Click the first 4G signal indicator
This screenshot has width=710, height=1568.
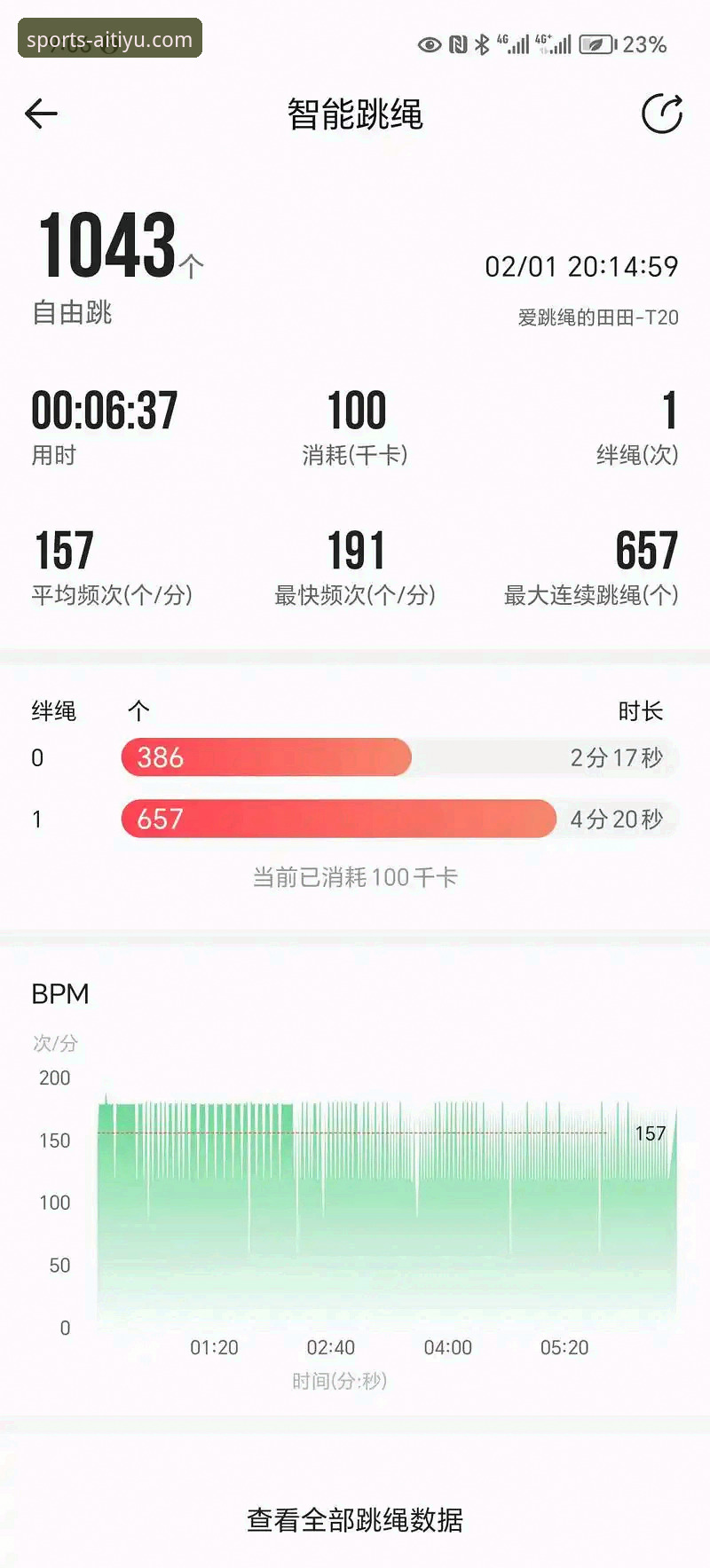click(x=513, y=42)
